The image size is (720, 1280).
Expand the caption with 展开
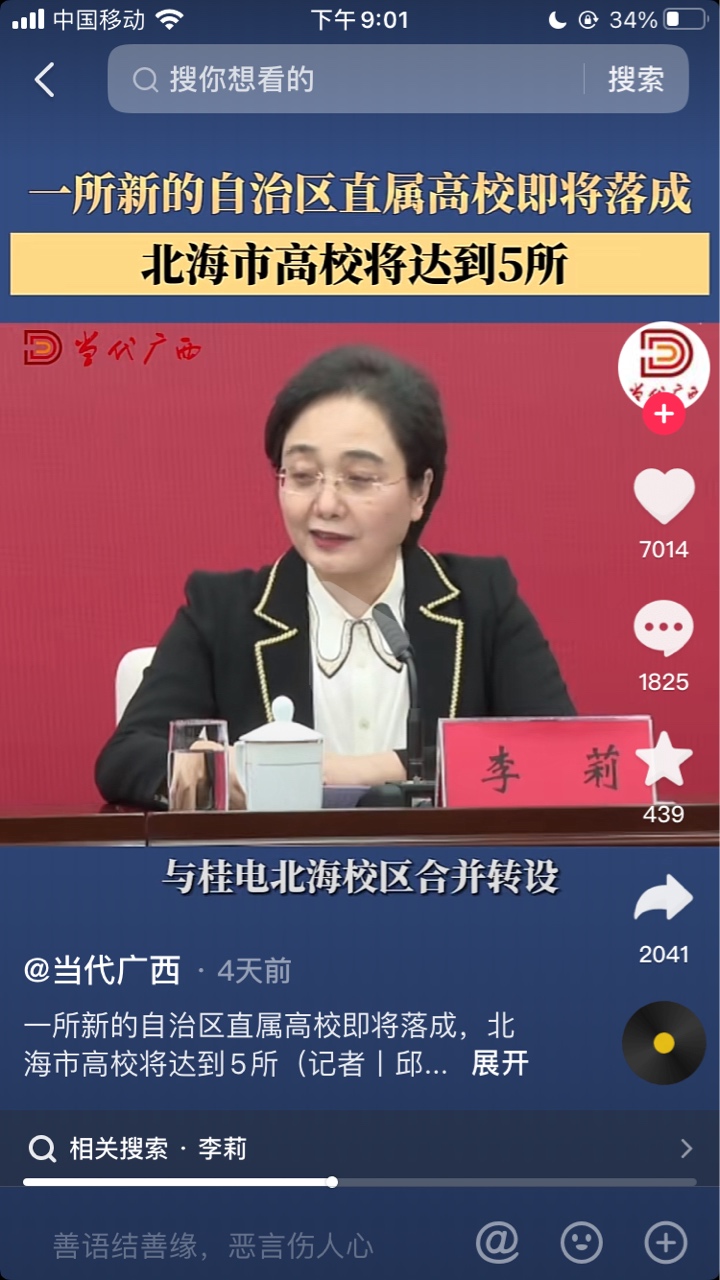499,1063
